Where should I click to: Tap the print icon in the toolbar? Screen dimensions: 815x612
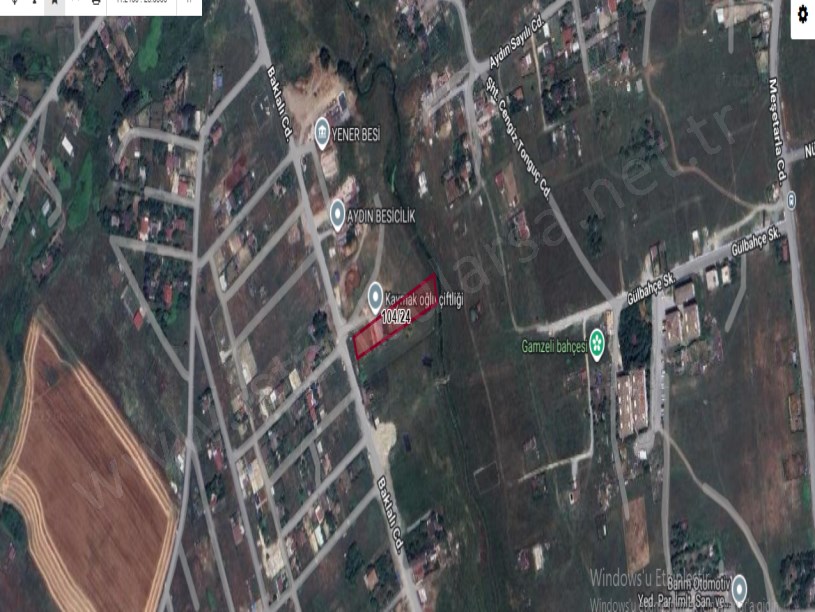pos(95,3)
